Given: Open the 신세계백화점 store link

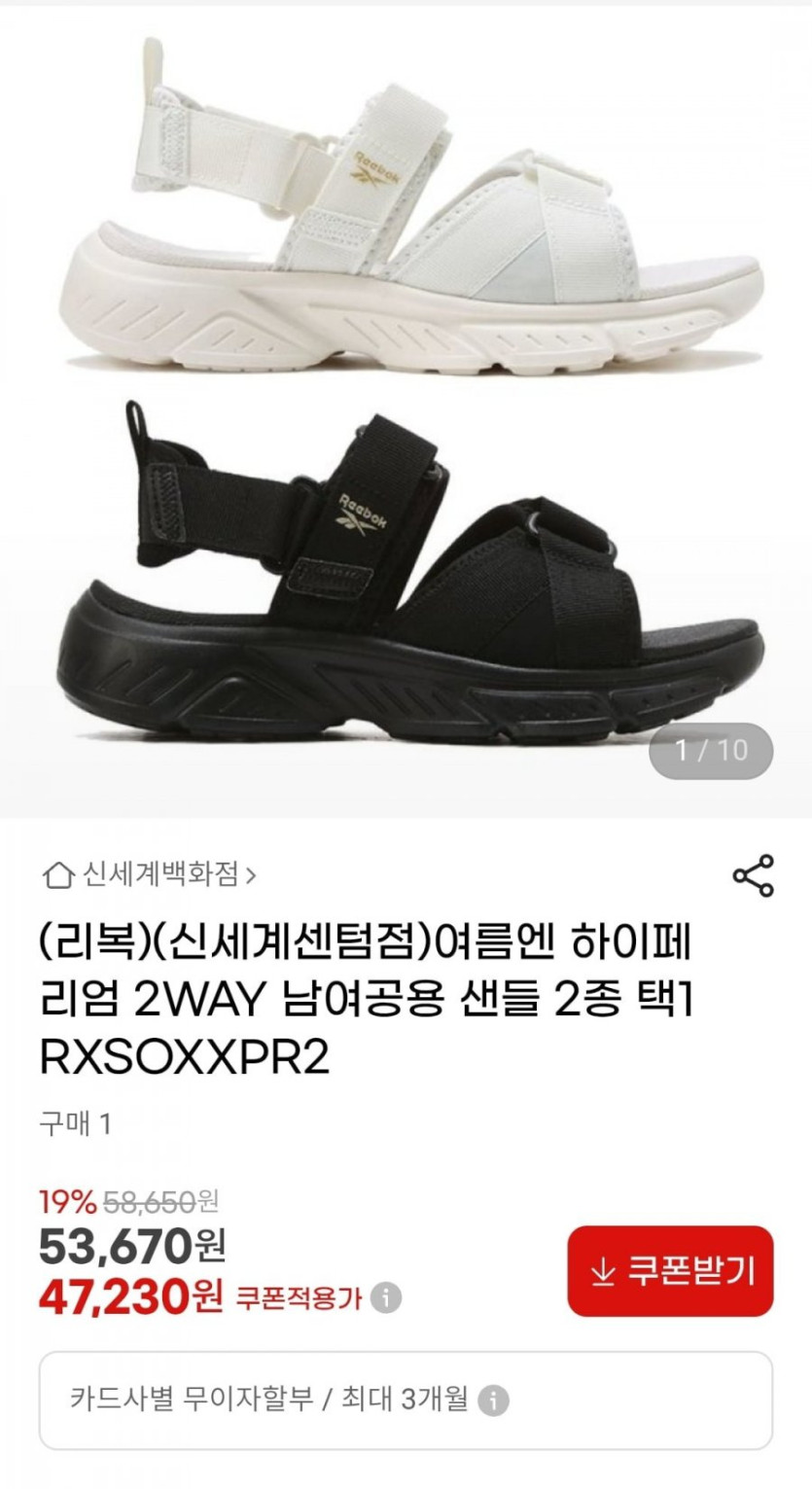Looking at the screenshot, I should point(151,874).
